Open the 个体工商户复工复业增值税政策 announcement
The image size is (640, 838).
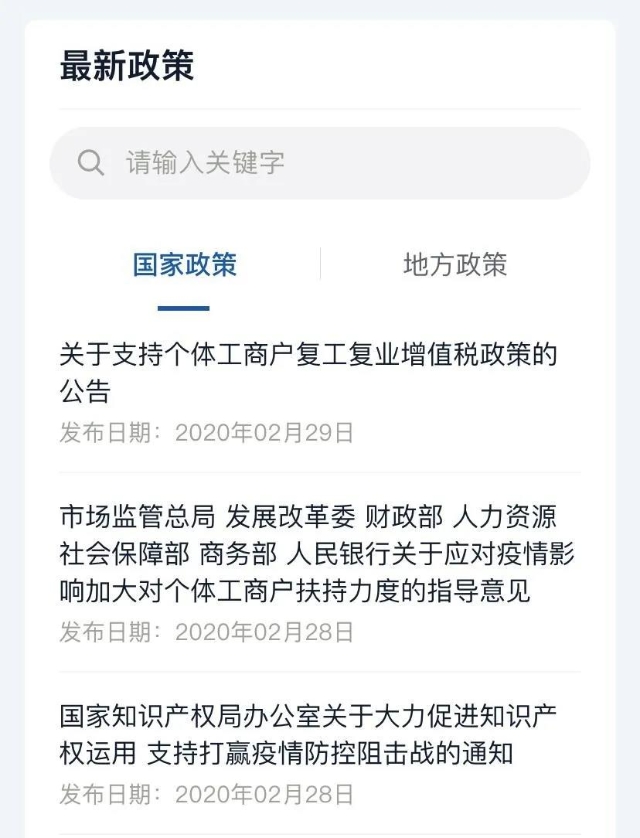(308, 371)
